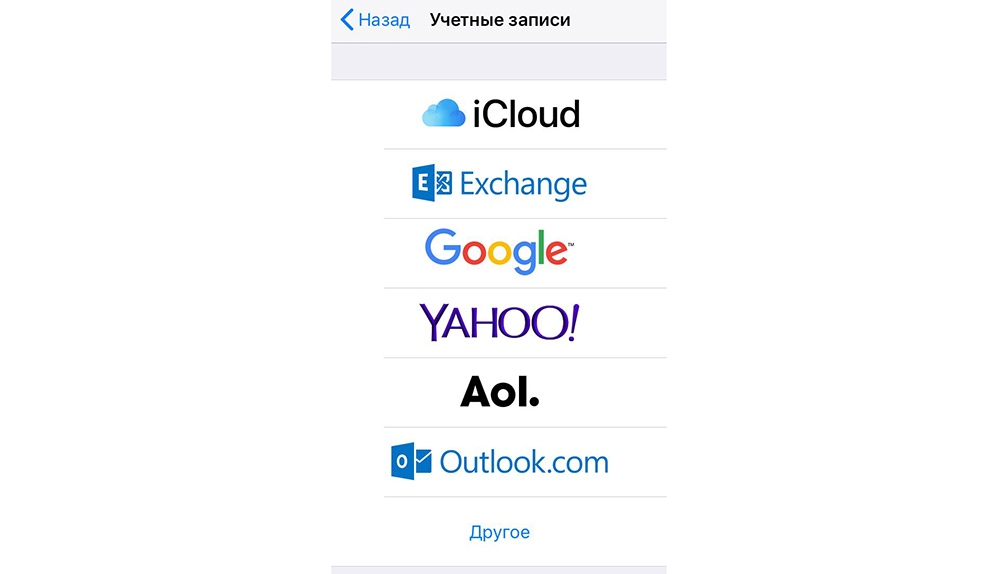Screen dimensions: 1000x574
Task: Pick the Yahoo! account provider
Action: click(500, 322)
